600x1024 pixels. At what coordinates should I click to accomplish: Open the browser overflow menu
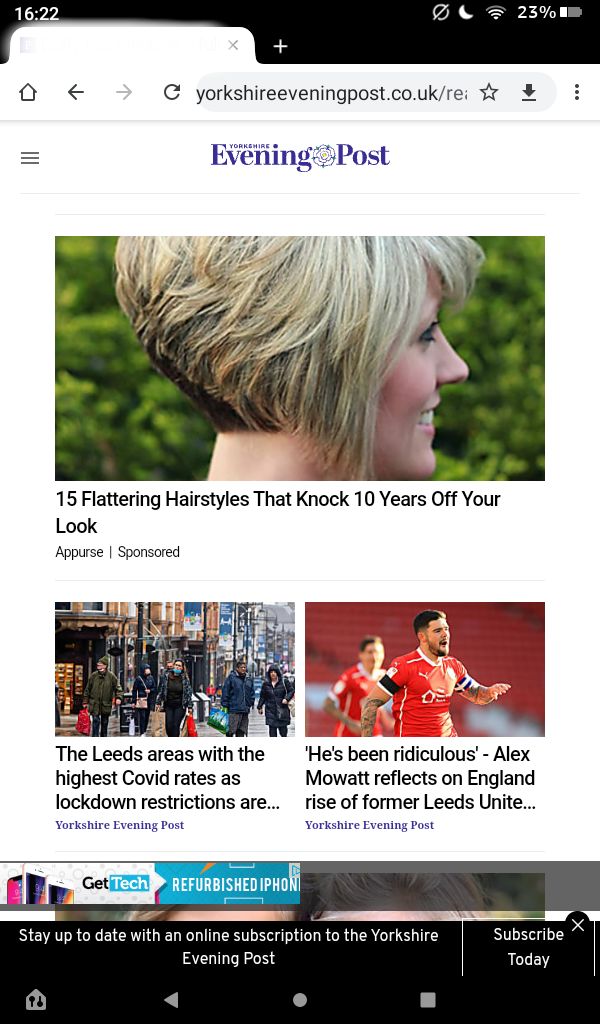[577, 93]
